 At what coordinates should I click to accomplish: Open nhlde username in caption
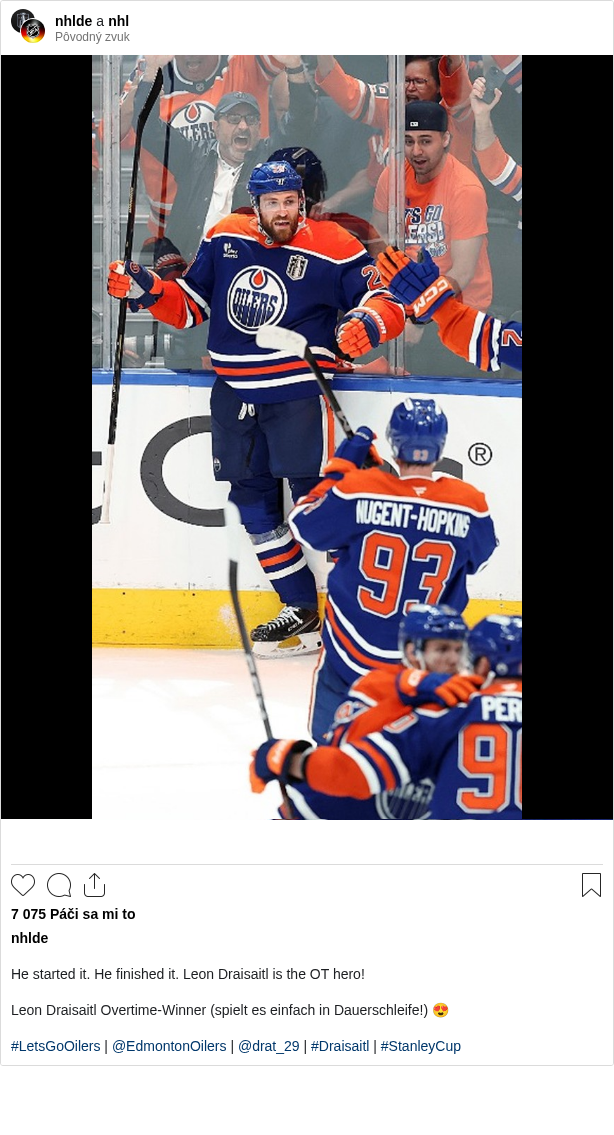(29, 938)
